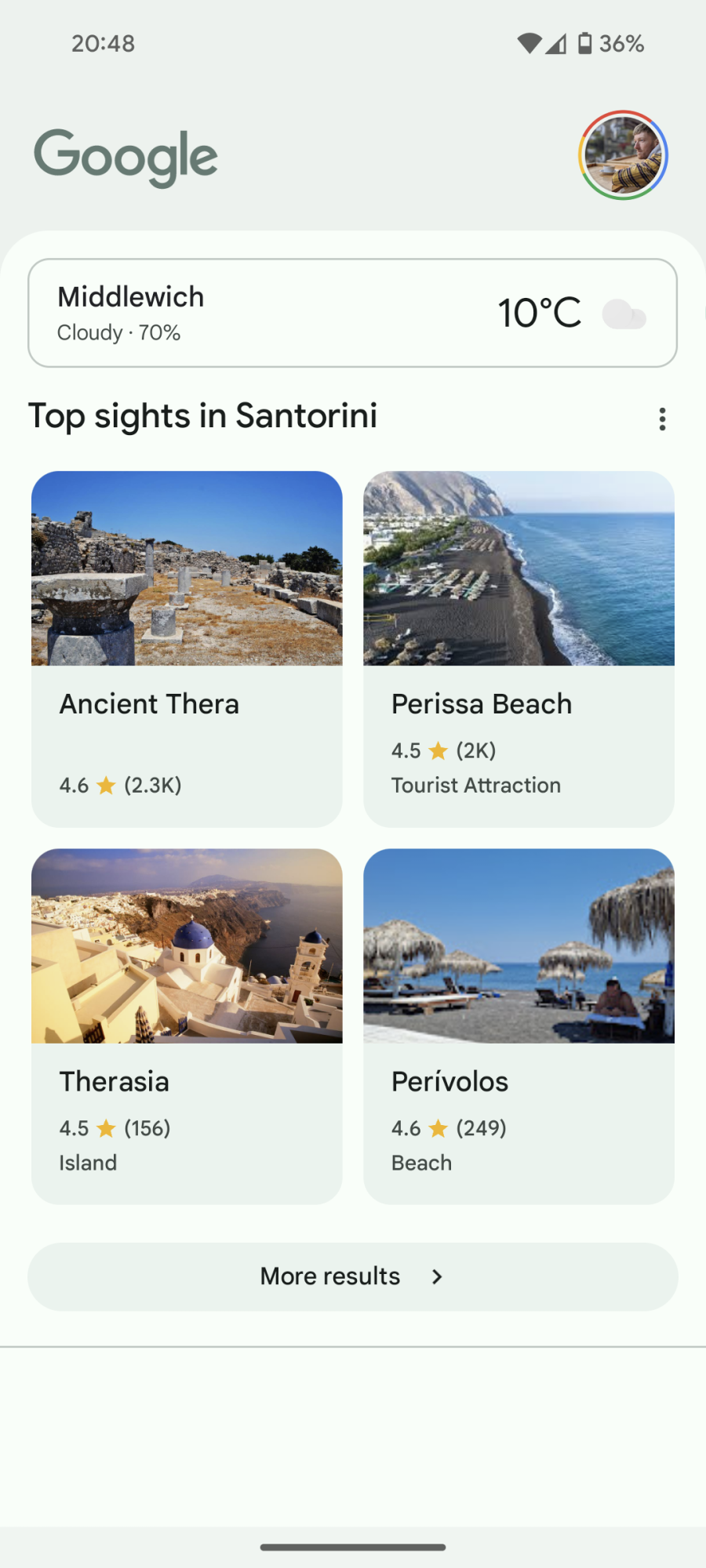This screenshot has height=1568, width=706.
Task: Open the Top sights overflow menu
Action: click(663, 419)
